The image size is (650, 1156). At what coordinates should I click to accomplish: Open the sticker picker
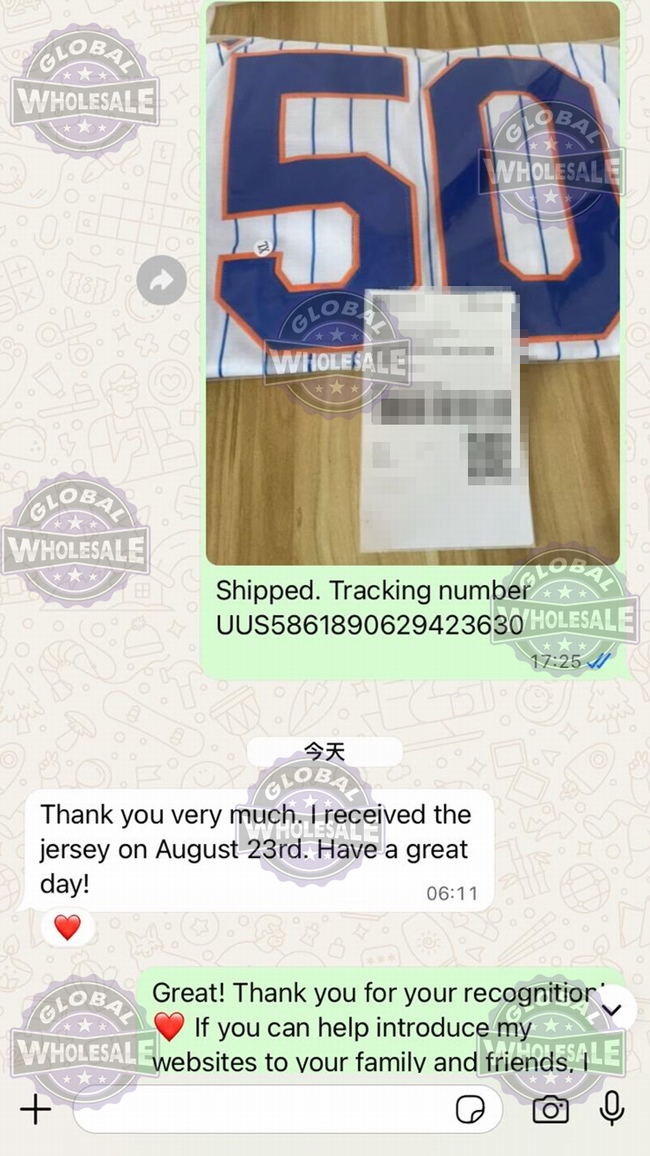(468, 1109)
